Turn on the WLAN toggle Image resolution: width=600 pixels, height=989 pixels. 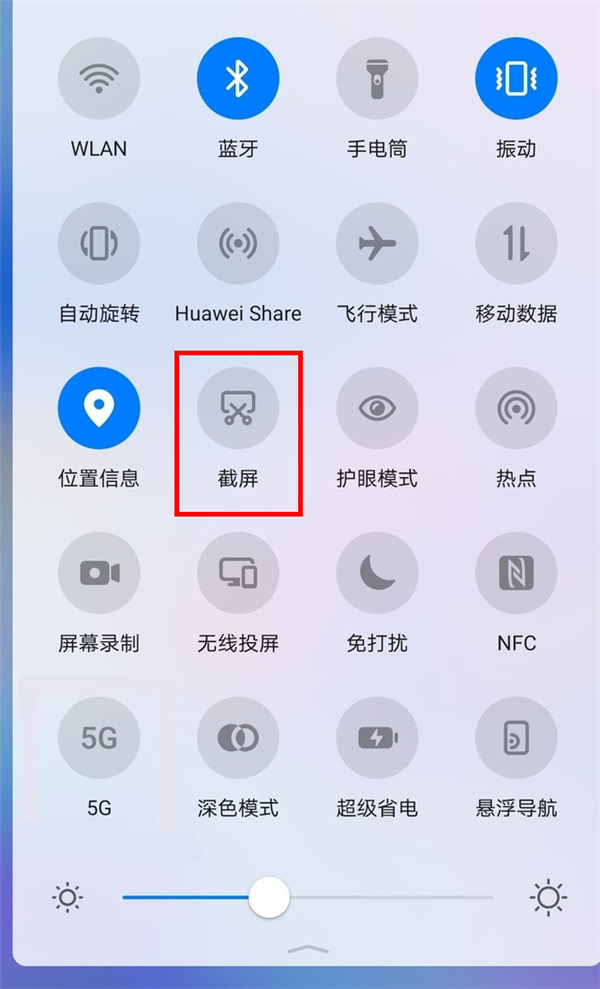[x=99, y=79]
